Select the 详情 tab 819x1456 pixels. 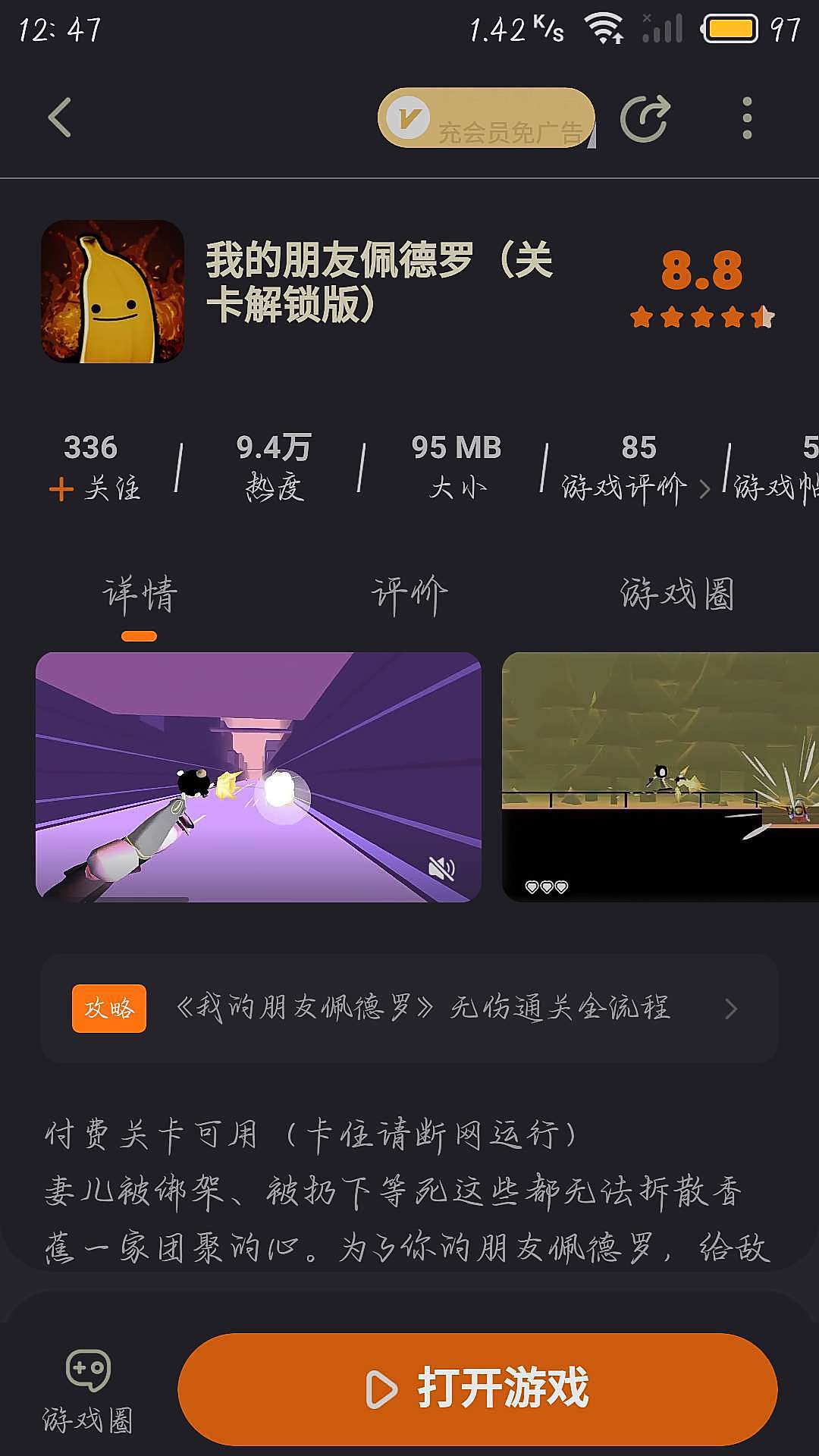click(140, 595)
